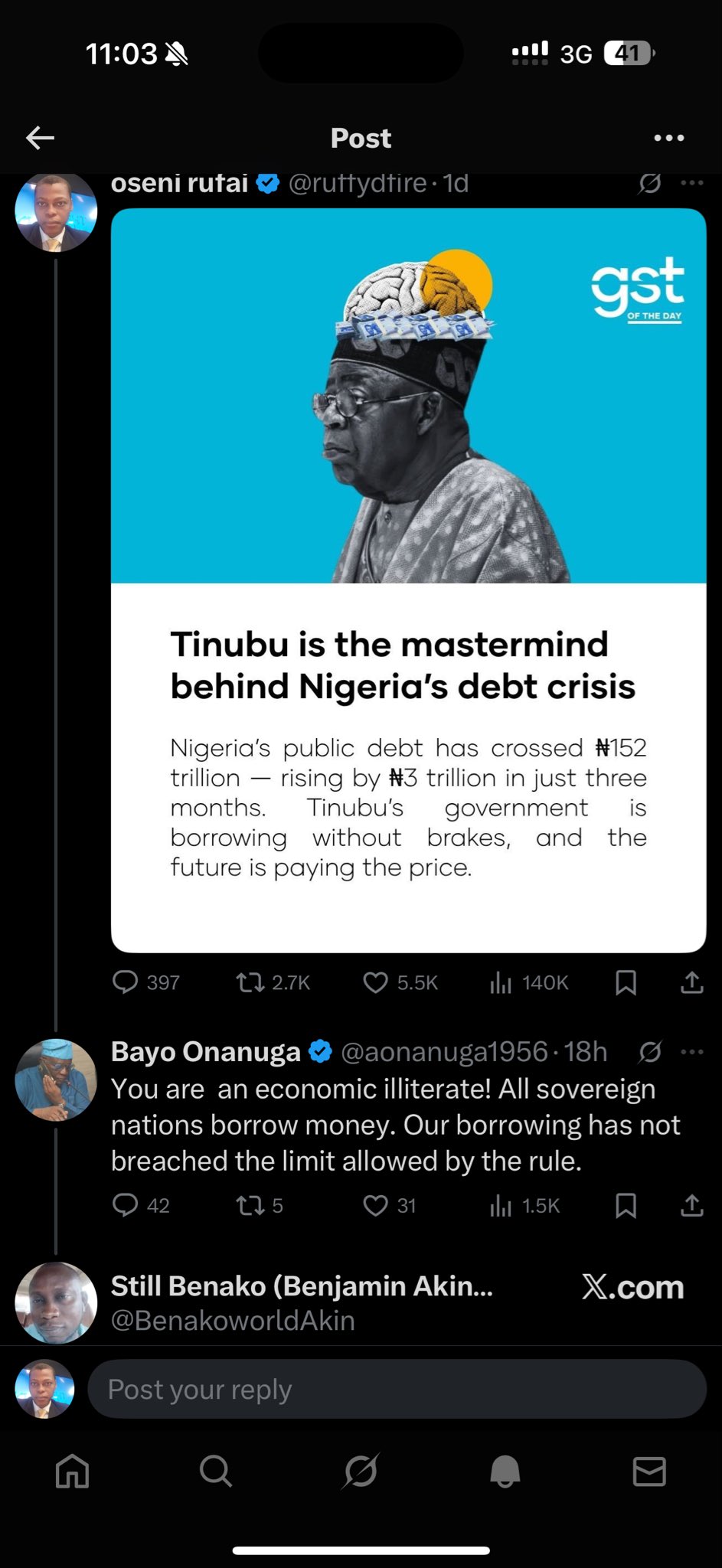The height and width of the screenshot is (1568, 722).
Task: Bookmark Bayo Onanuga's reply
Action: click(x=626, y=1205)
